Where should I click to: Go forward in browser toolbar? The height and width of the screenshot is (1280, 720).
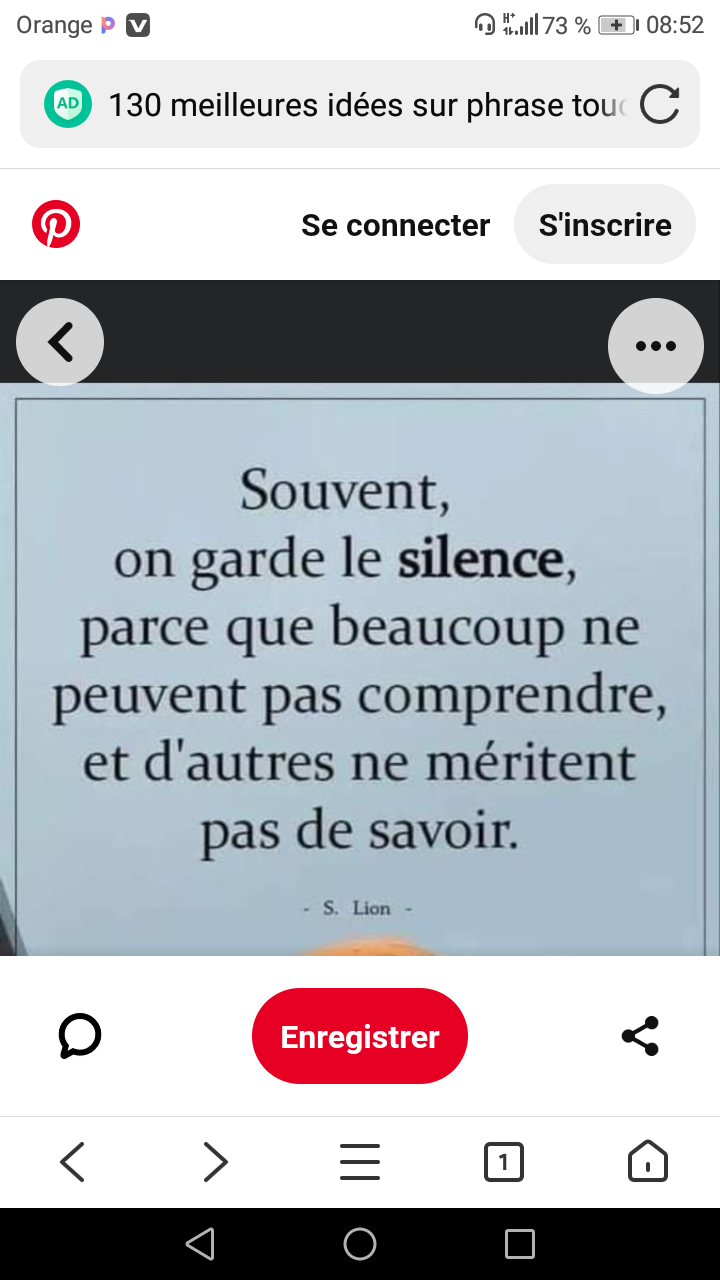pyautogui.click(x=215, y=1162)
